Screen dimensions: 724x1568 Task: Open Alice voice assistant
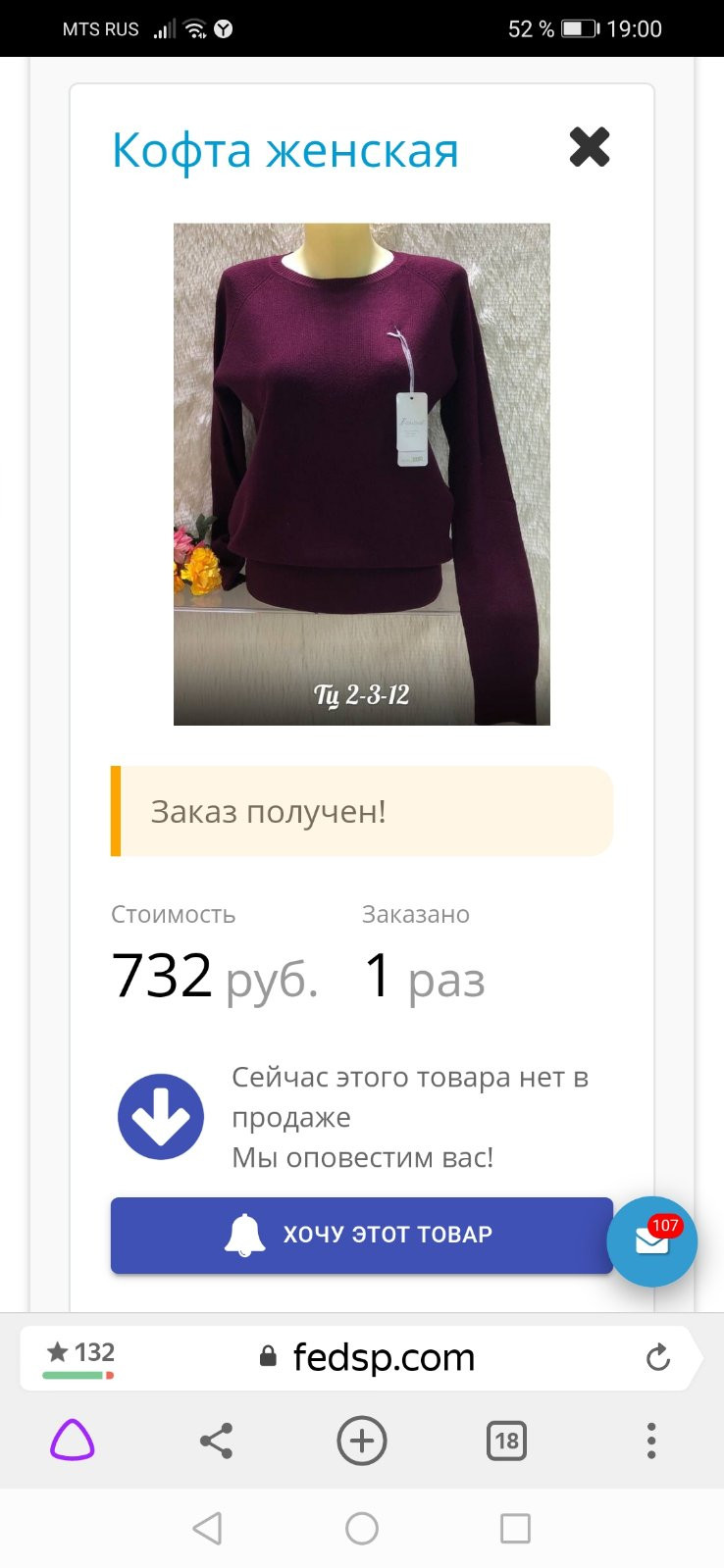click(73, 1441)
